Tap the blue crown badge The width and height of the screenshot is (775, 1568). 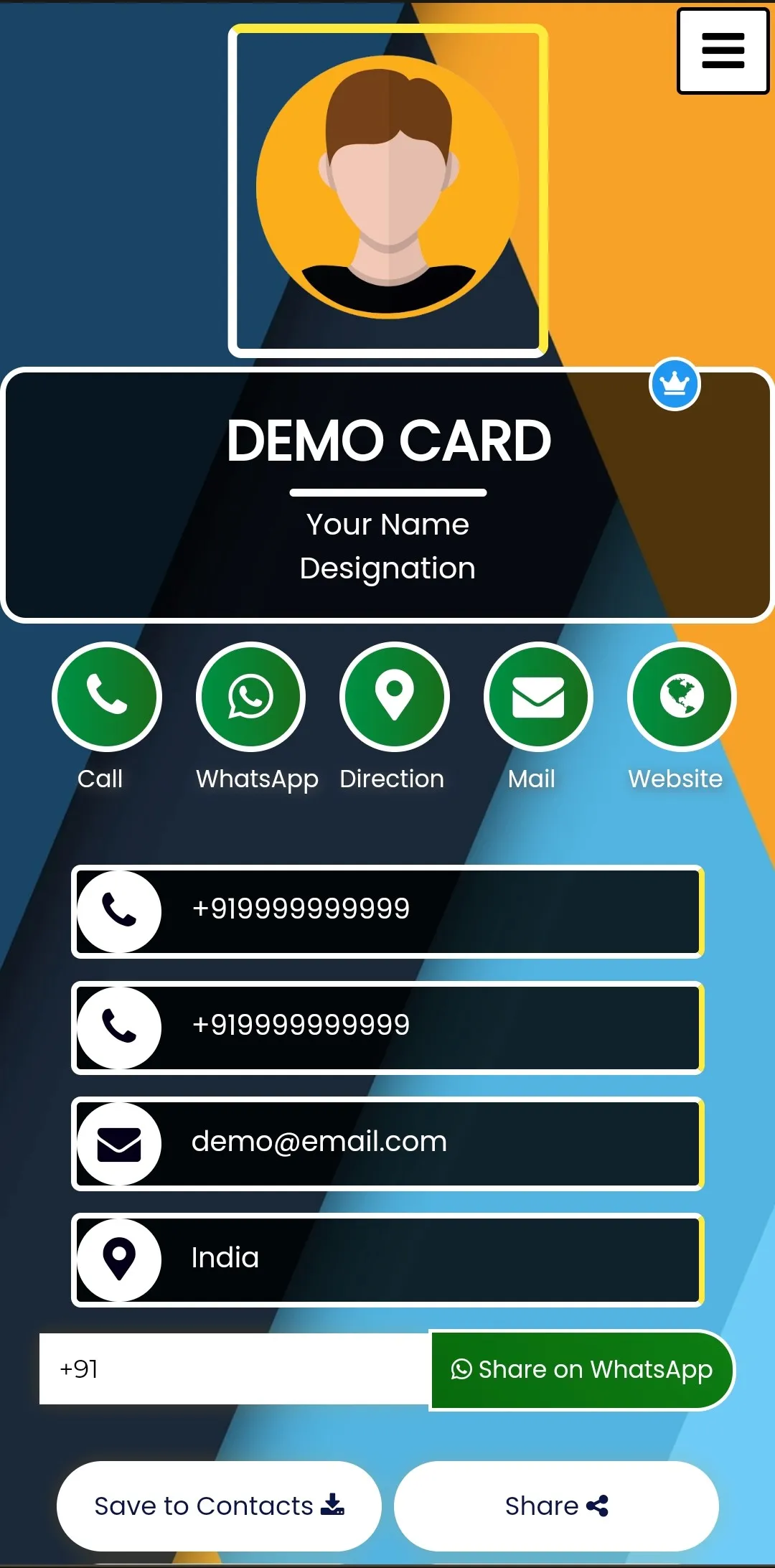click(x=675, y=385)
